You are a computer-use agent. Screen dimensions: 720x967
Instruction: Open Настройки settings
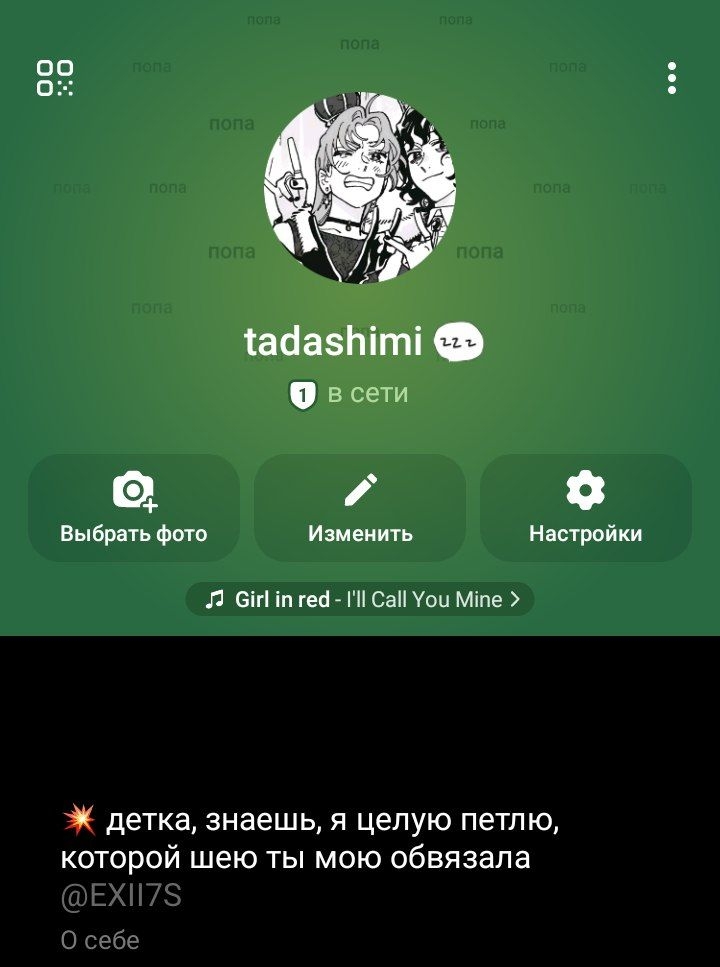coord(586,508)
